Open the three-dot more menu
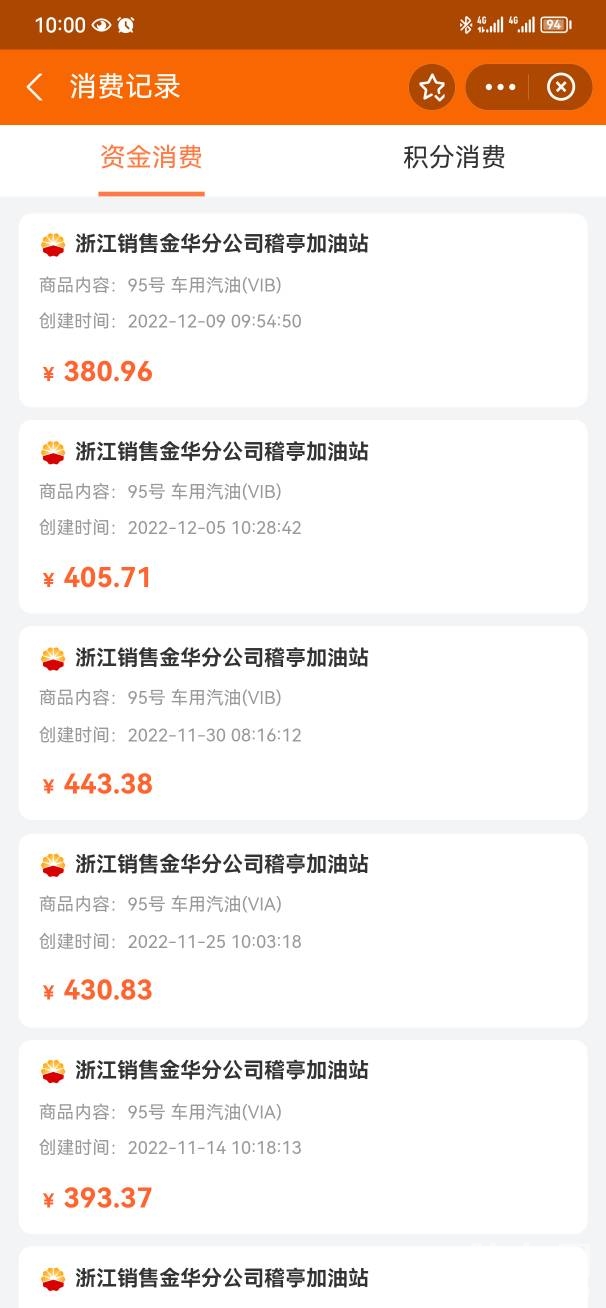The height and width of the screenshot is (1308, 606). click(x=500, y=88)
